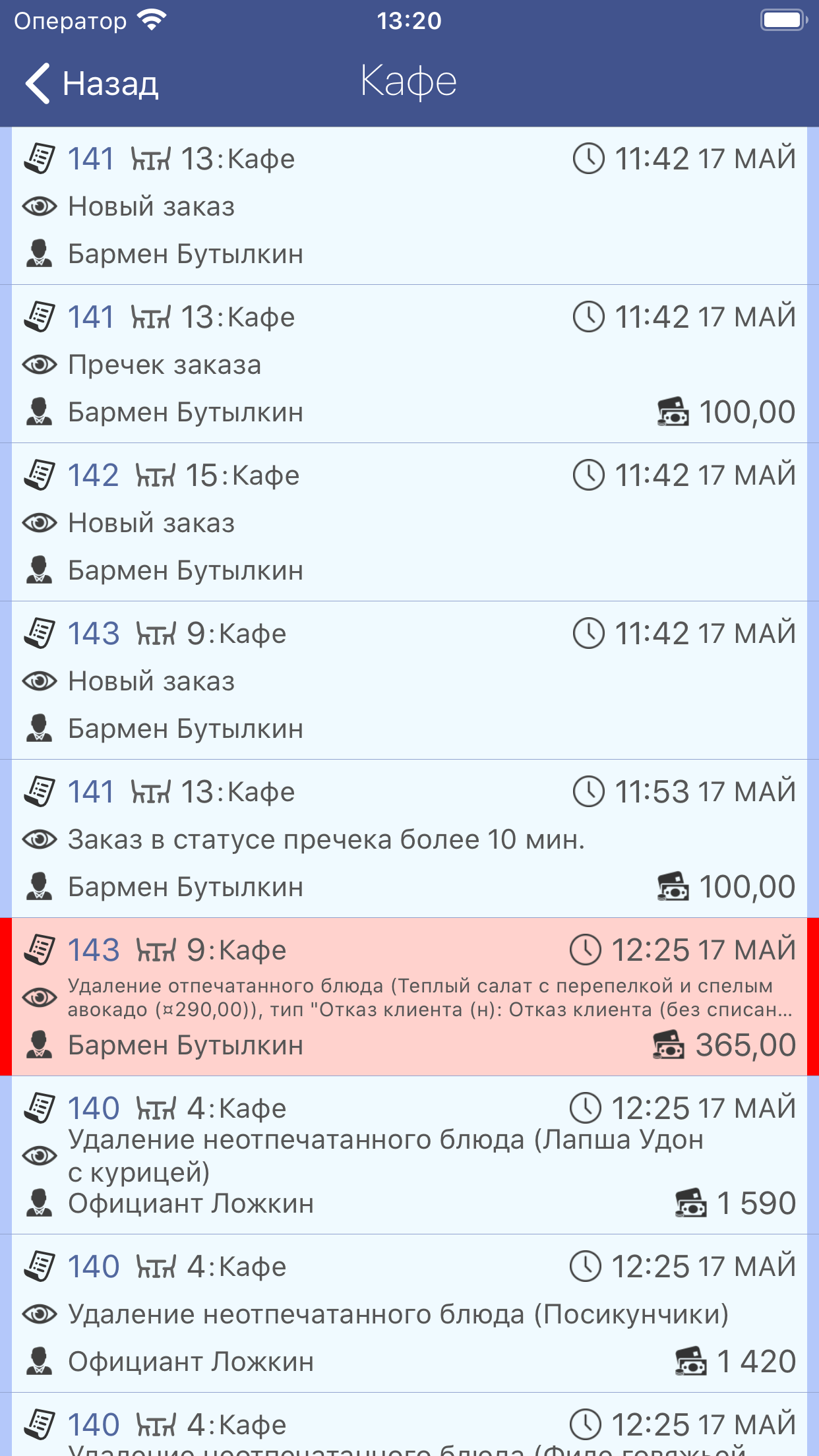Toggle the eye icon next to Пречек заказа
The width and height of the screenshot is (819, 1456).
tap(40, 365)
